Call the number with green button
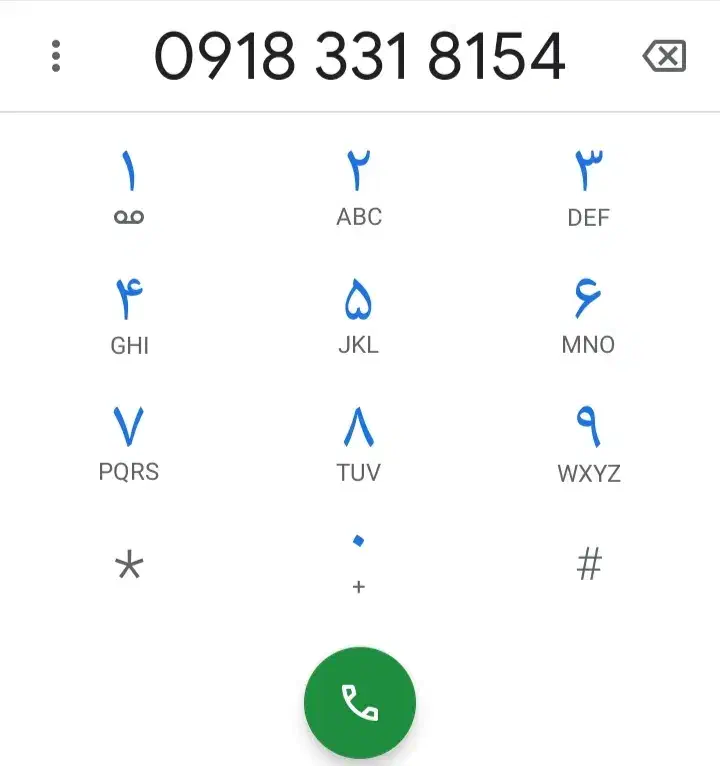 360,702
